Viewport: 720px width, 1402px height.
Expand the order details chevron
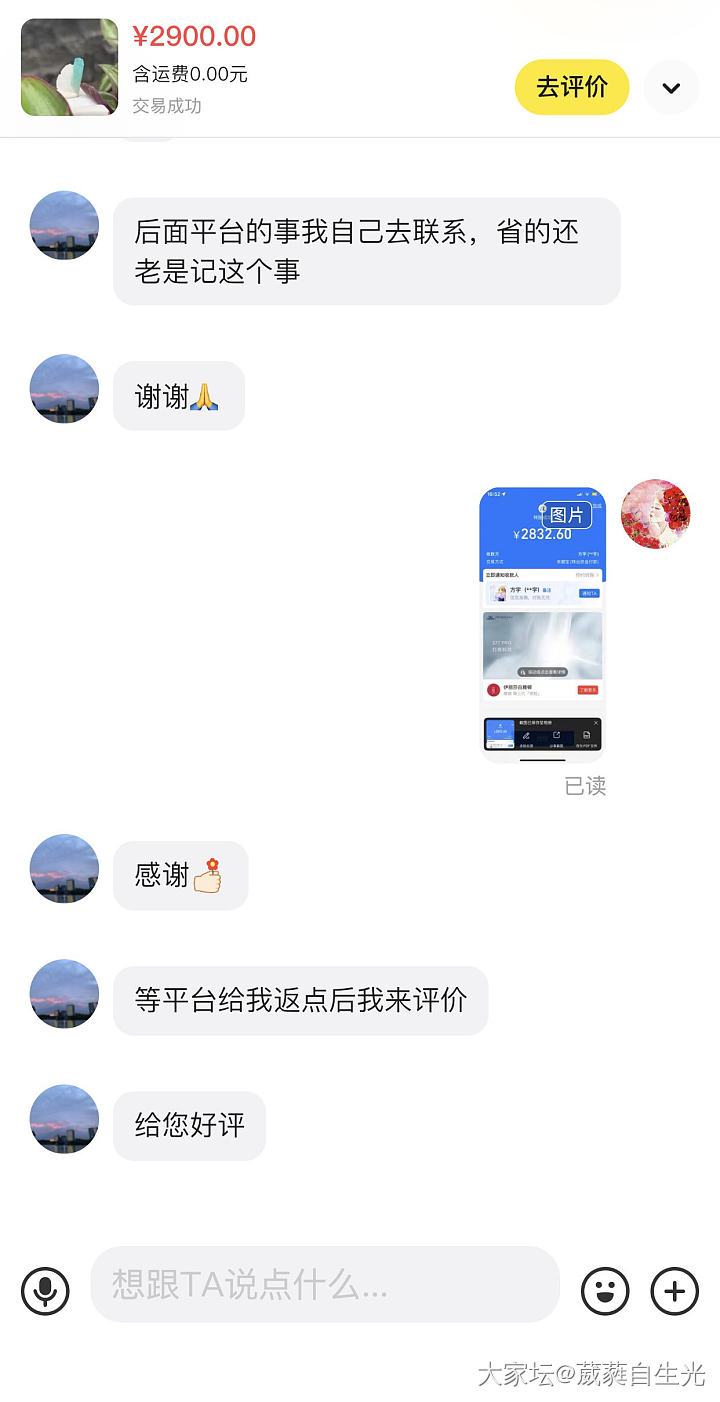click(x=671, y=87)
